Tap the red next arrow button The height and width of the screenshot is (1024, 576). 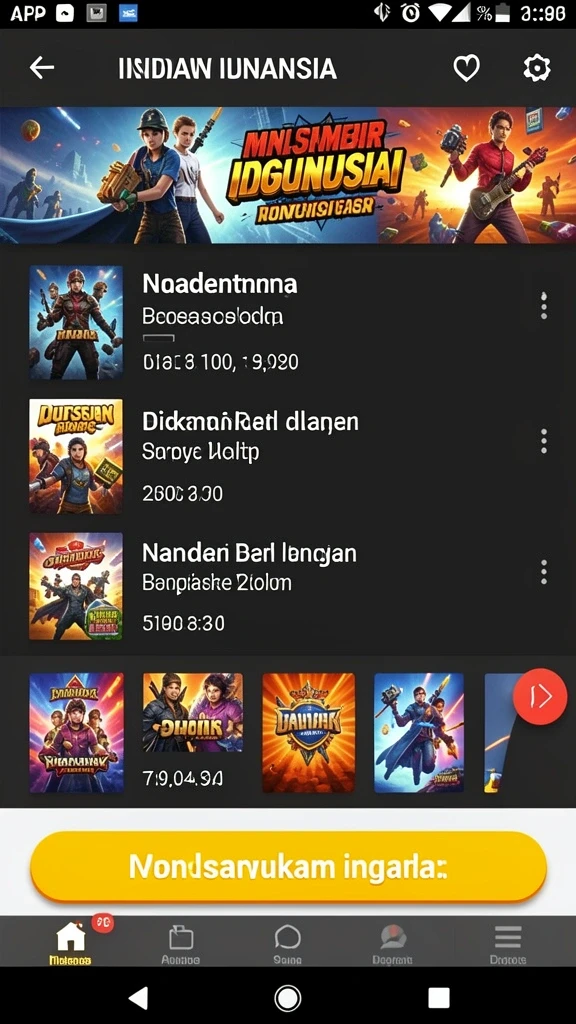[540, 697]
